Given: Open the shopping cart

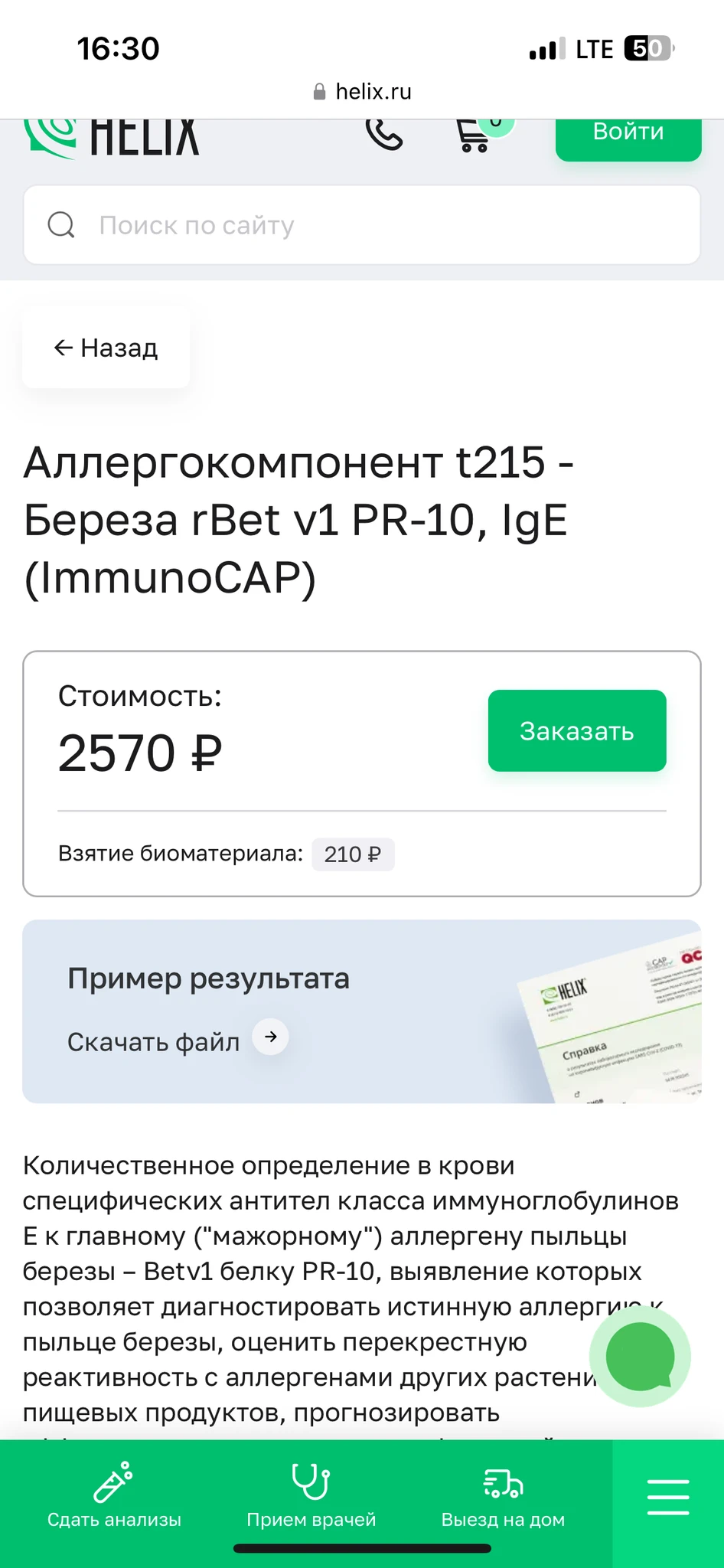Looking at the screenshot, I should click(475, 136).
